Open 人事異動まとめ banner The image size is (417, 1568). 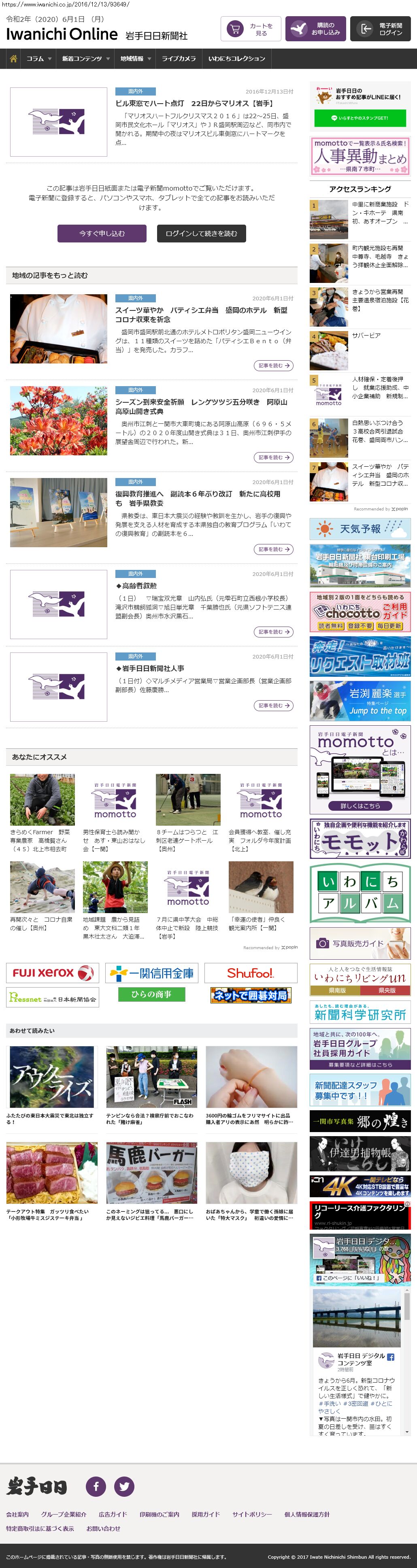click(x=360, y=156)
